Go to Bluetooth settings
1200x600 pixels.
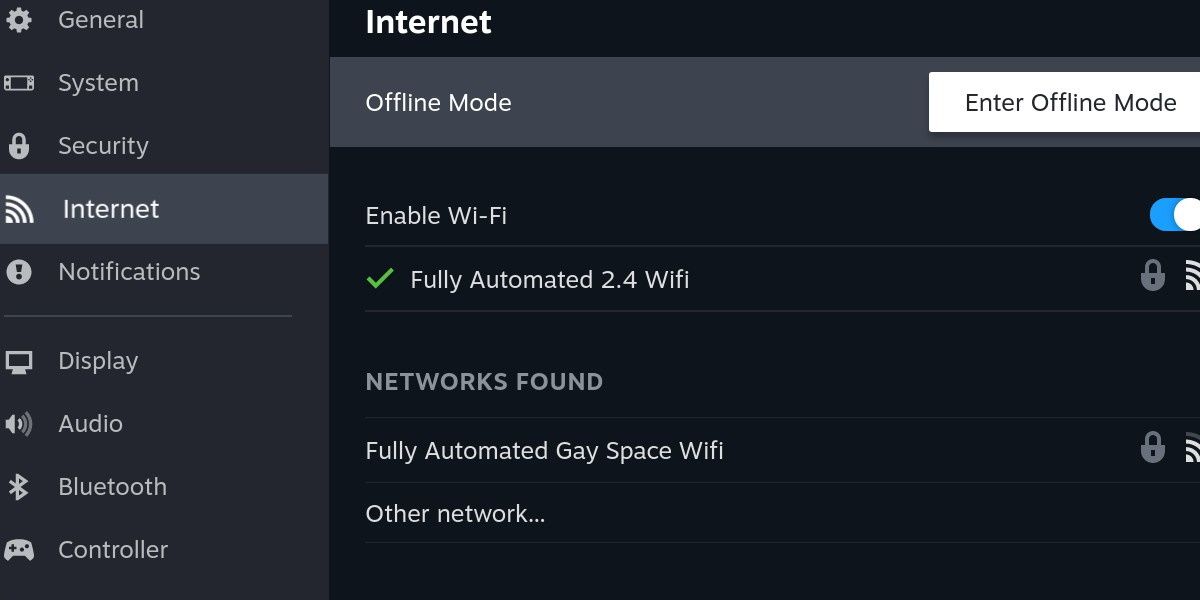pos(112,487)
